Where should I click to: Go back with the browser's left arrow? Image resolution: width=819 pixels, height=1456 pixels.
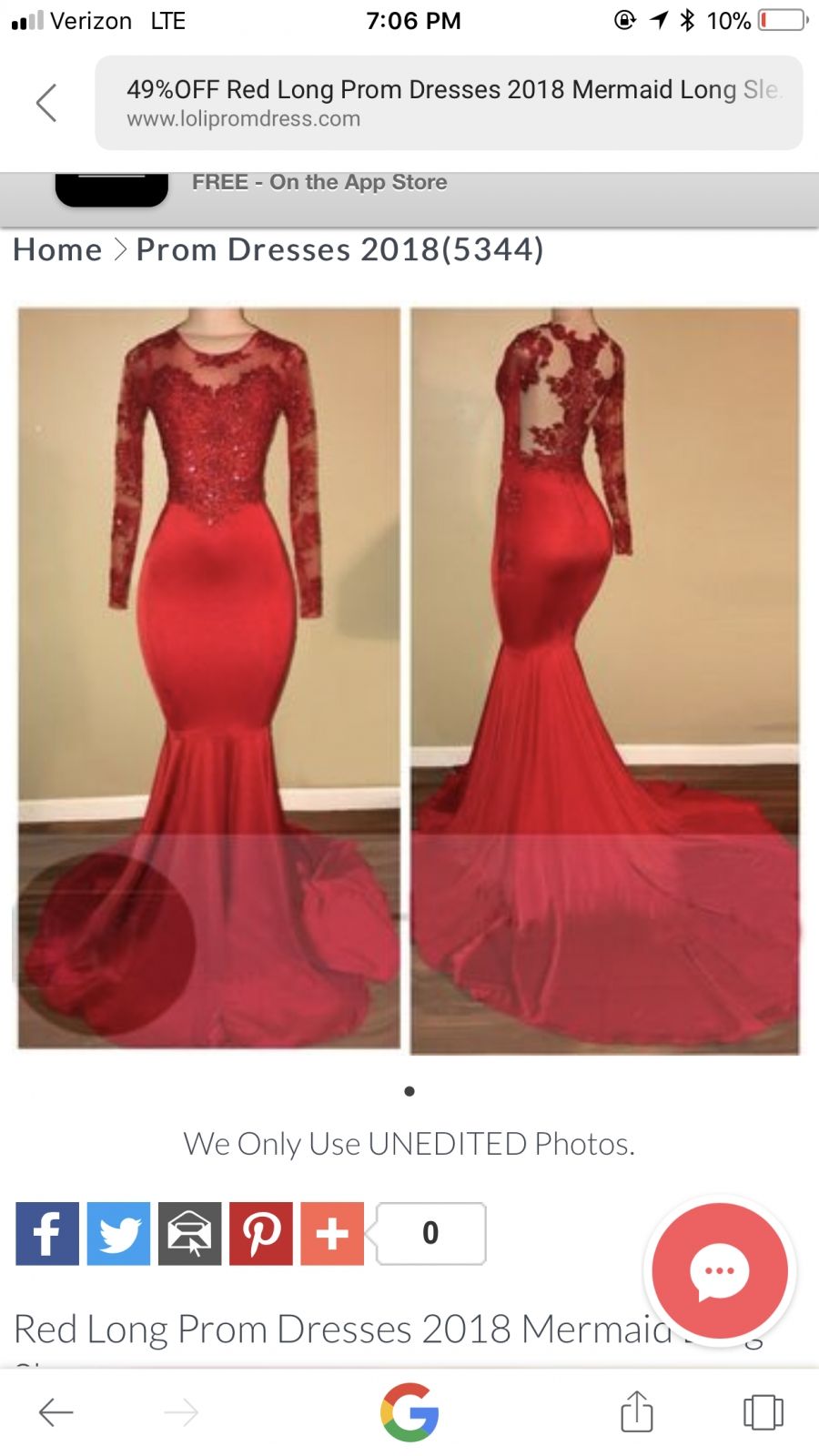click(56, 1412)
